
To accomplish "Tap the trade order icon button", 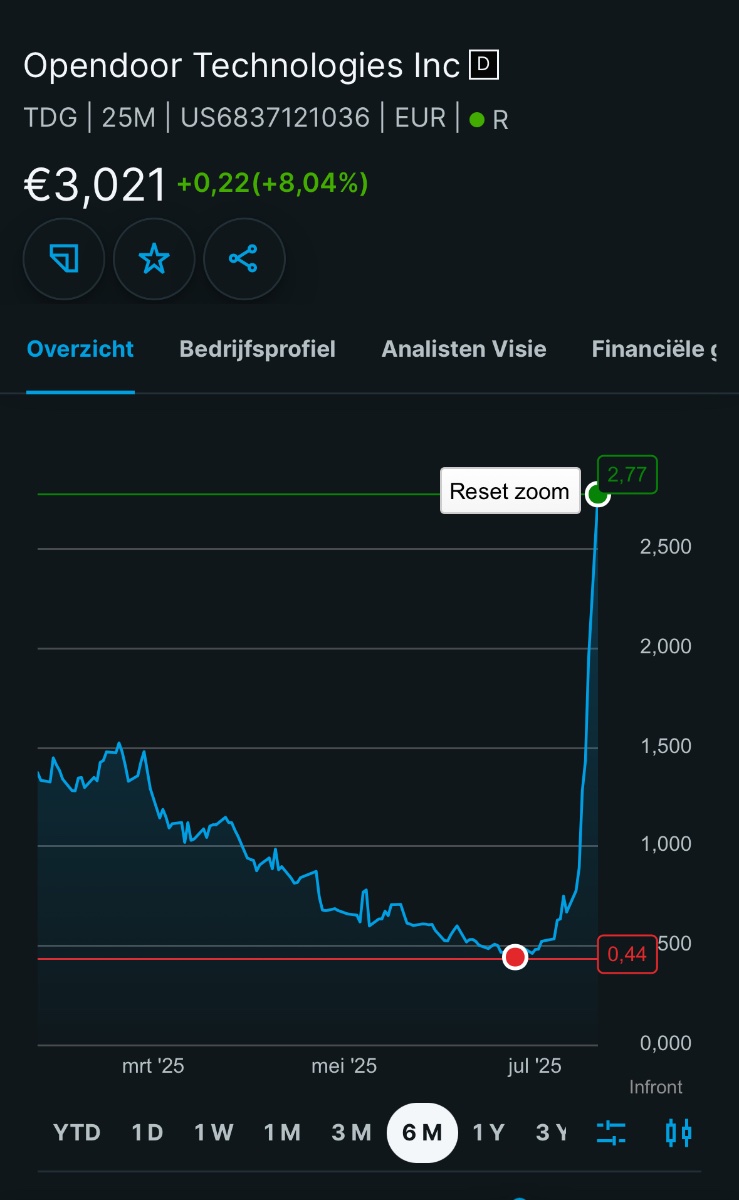I will pyautogui.click(x=64, y=260).
